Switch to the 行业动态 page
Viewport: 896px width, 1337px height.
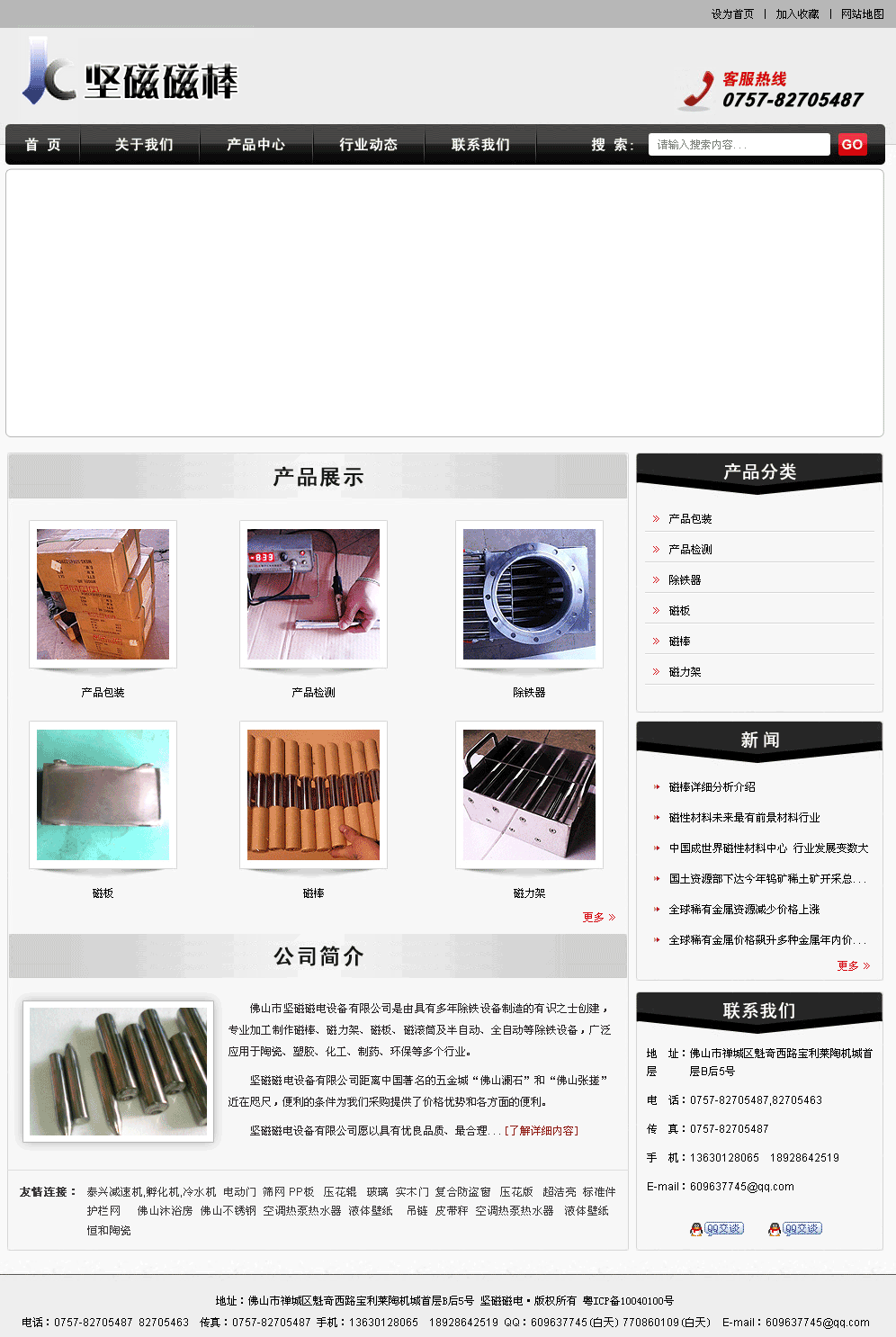pyautogui.click(x=368, y=145)
